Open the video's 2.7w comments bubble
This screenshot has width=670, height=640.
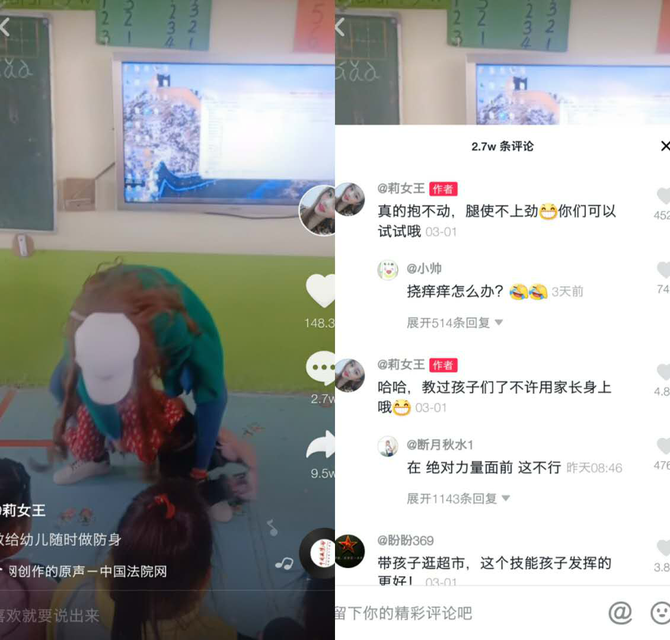click(321, 368)
